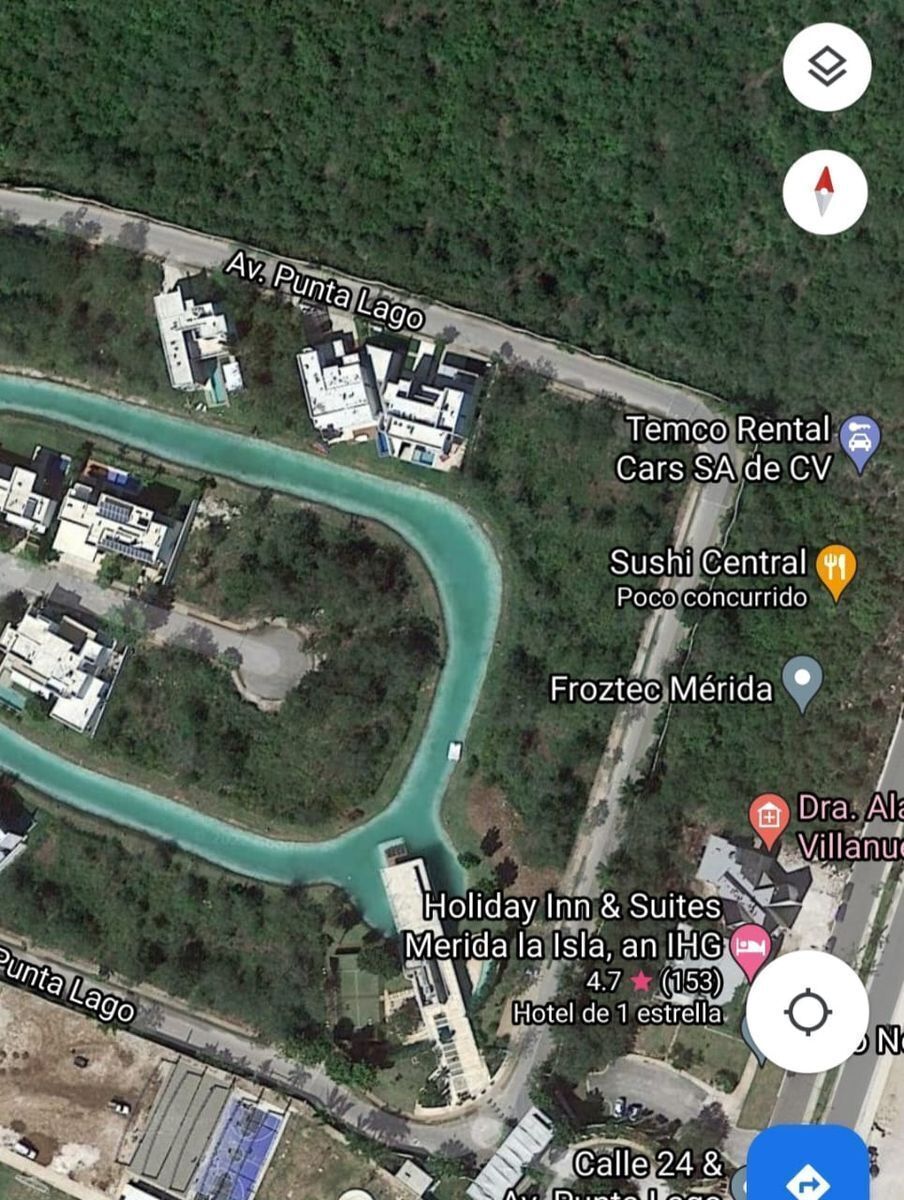Select the Sushi Central restaurant pin

point(835,572)
